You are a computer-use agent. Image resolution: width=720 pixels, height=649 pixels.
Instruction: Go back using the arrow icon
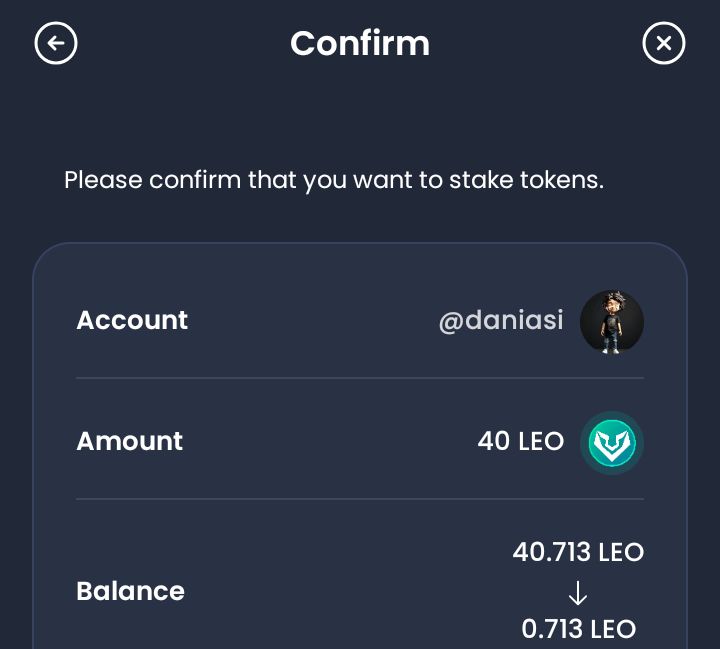(x=56, y=44)
